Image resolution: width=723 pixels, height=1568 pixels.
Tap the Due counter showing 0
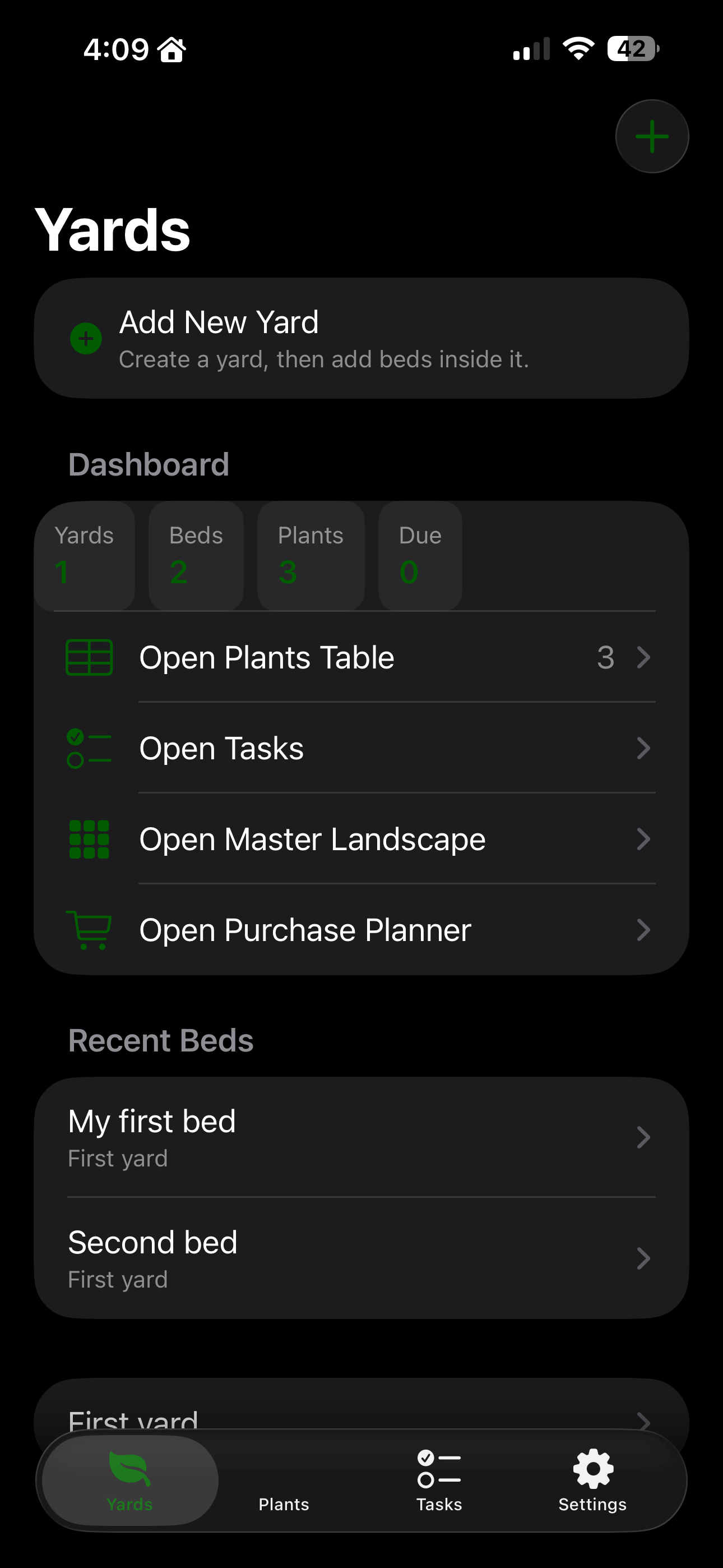coord(420,555)
